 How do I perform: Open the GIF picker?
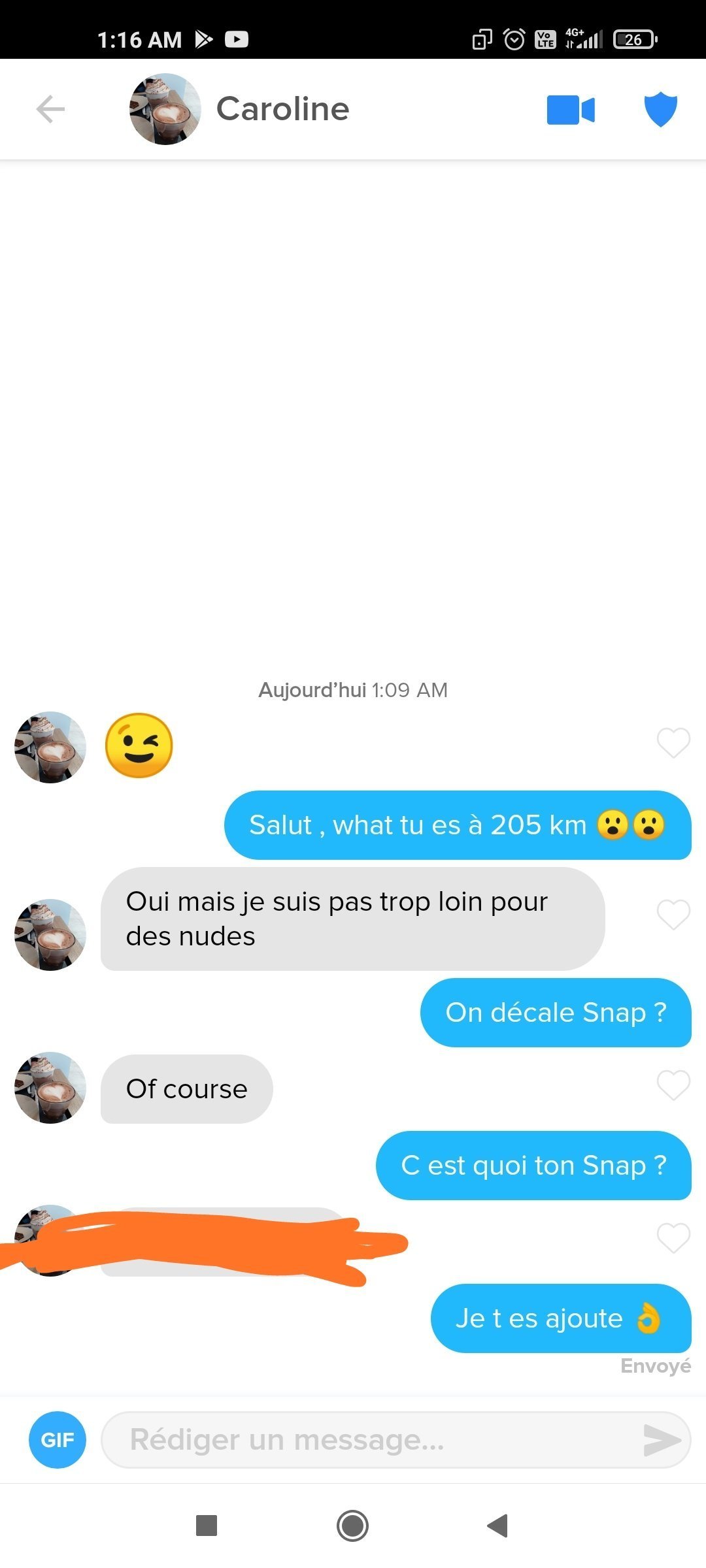tap(58, 1440)
